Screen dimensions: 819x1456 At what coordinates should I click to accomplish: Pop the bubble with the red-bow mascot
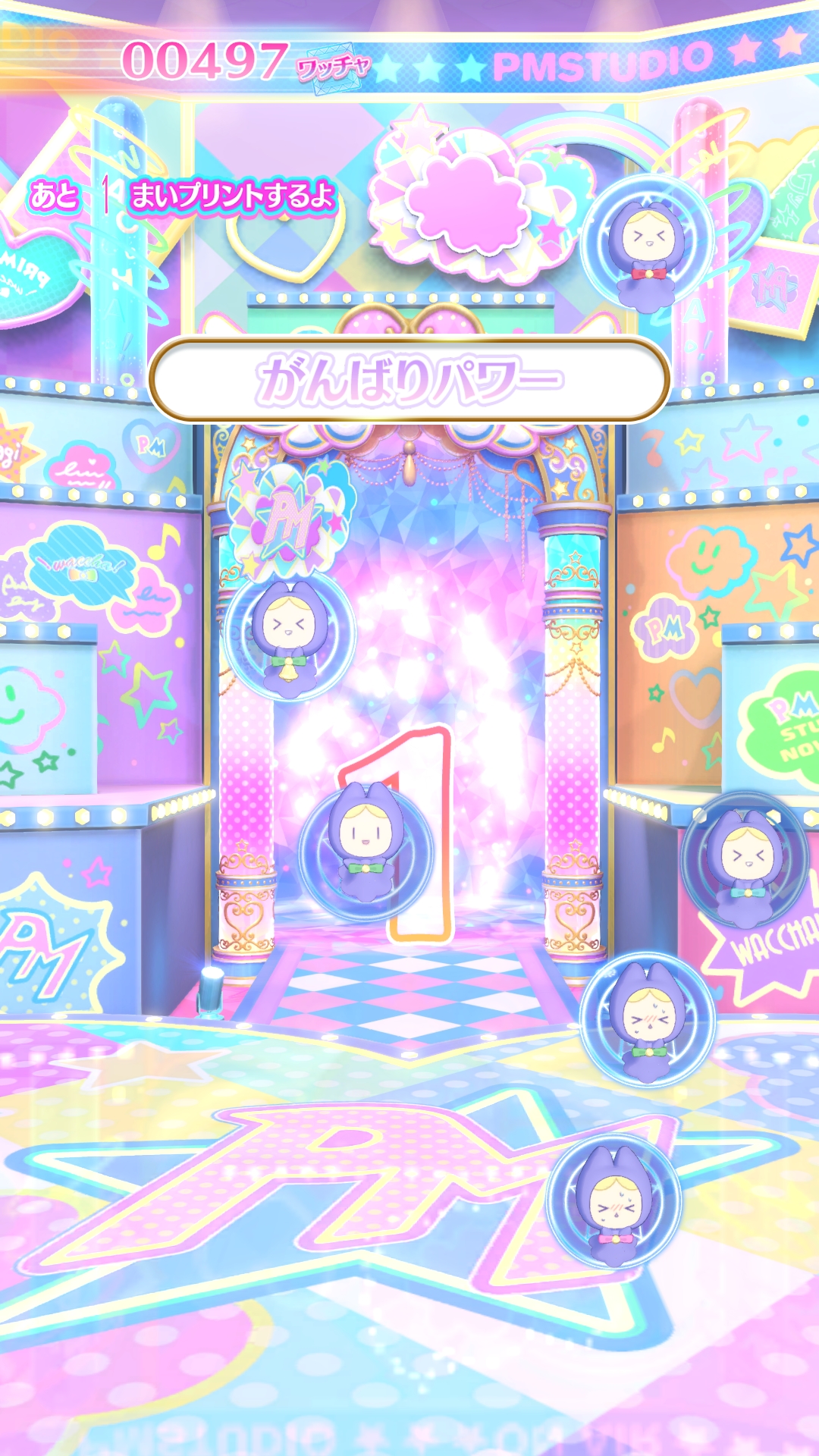647,244
